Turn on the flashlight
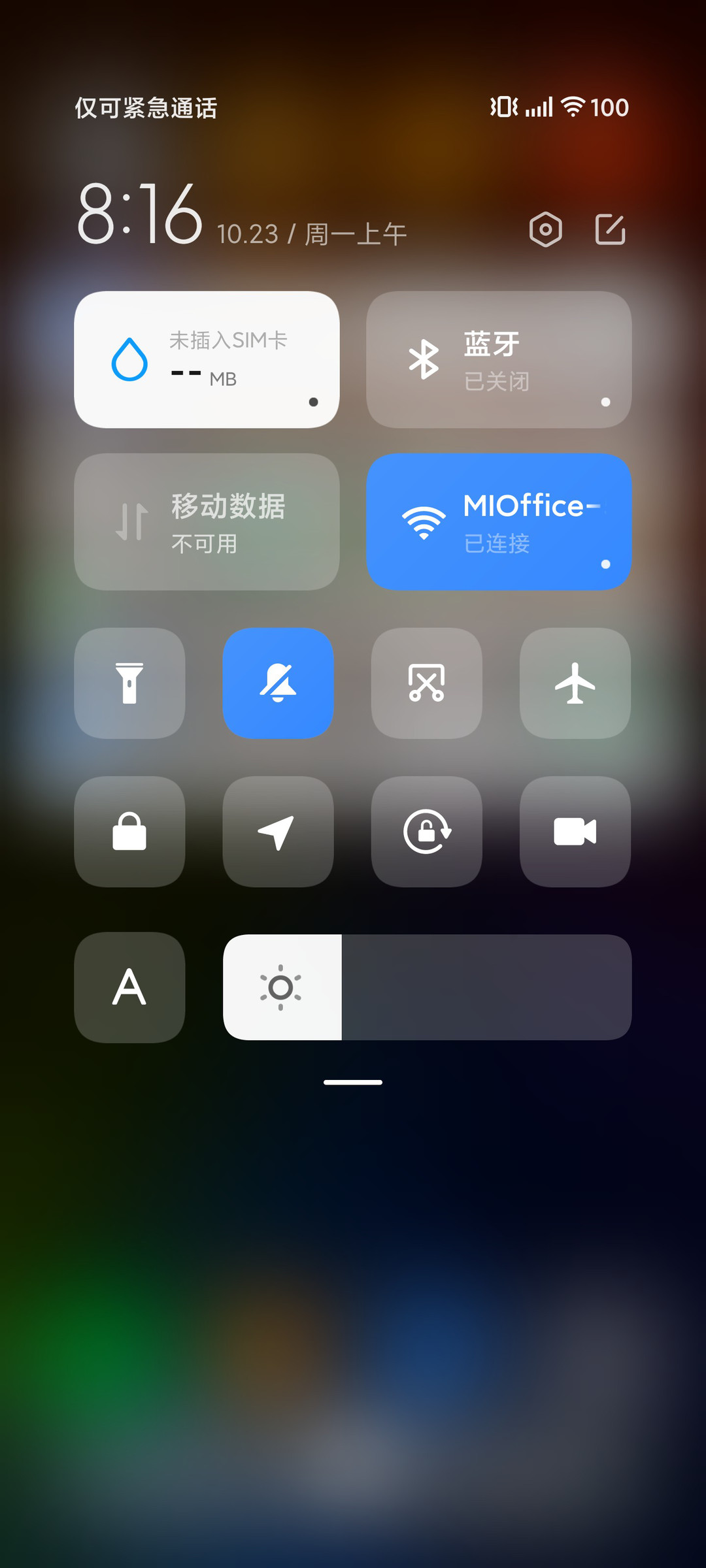706x1568 pixels. [129, 683]
